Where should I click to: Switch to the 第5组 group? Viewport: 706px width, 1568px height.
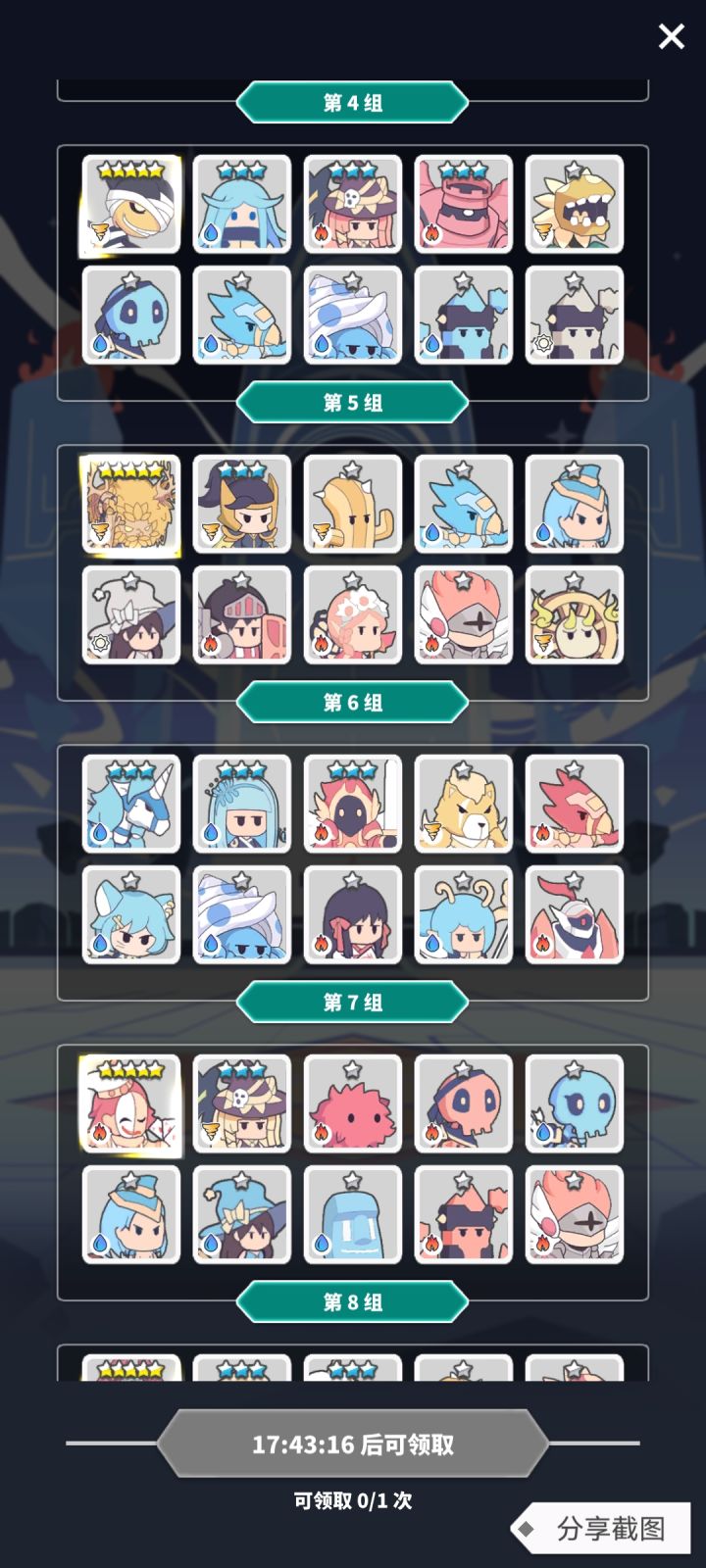pyautogui.click(x=352, y=402)
